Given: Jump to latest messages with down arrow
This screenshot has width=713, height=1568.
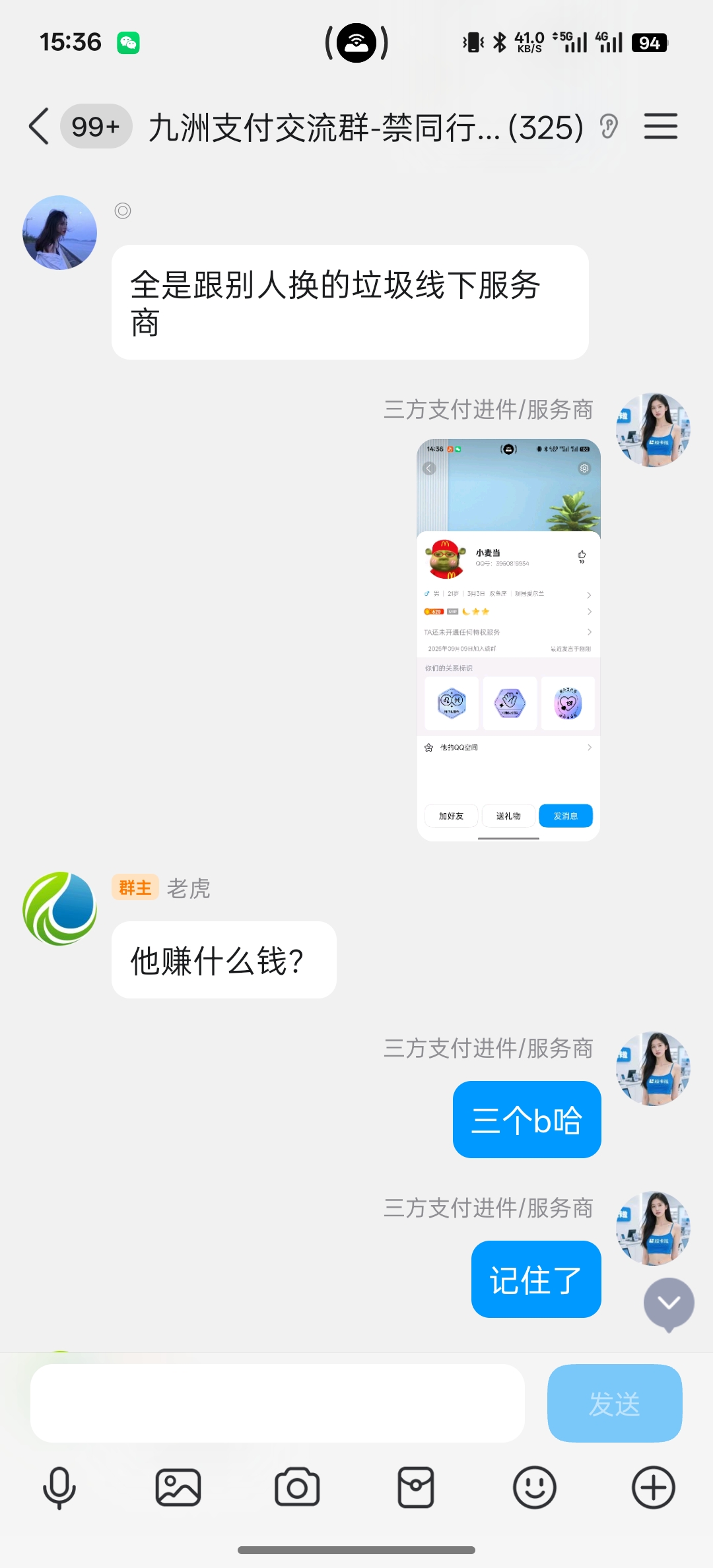Looking at the screenshot, I should 669,1303.
